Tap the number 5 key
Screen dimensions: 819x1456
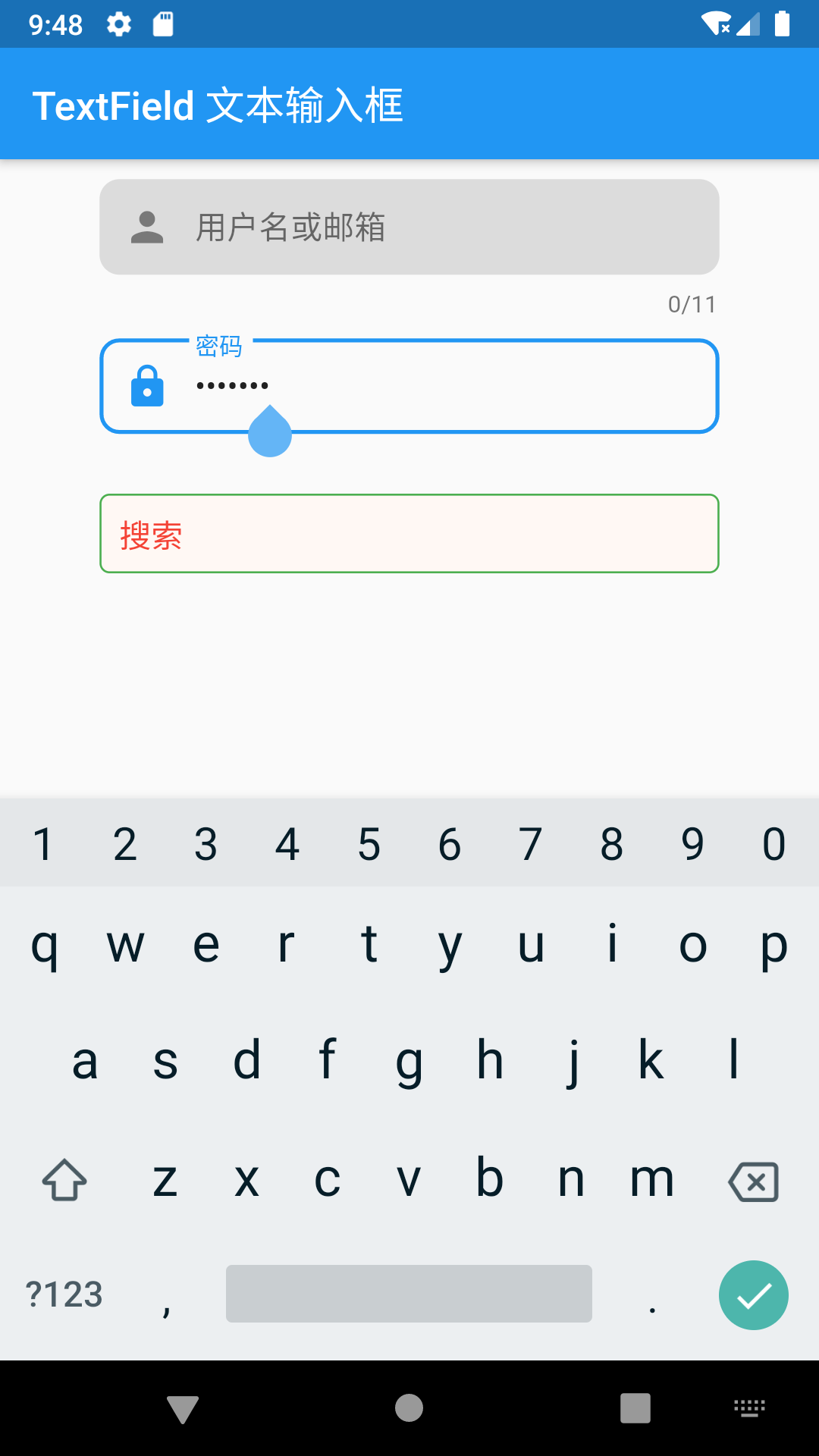pyautogui.click(x=369, y=844)
